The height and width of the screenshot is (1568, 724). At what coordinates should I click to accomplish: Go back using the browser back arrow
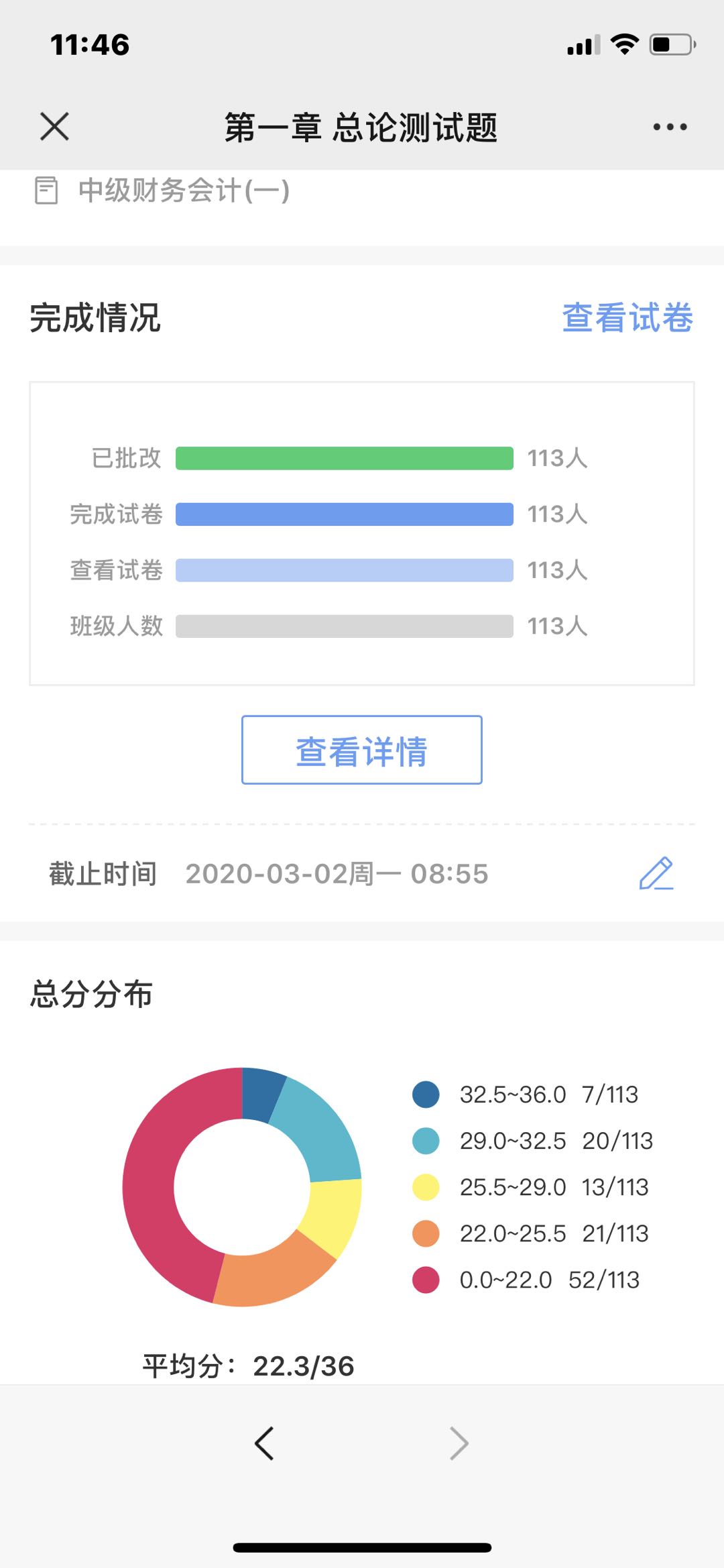(264, 1443)
